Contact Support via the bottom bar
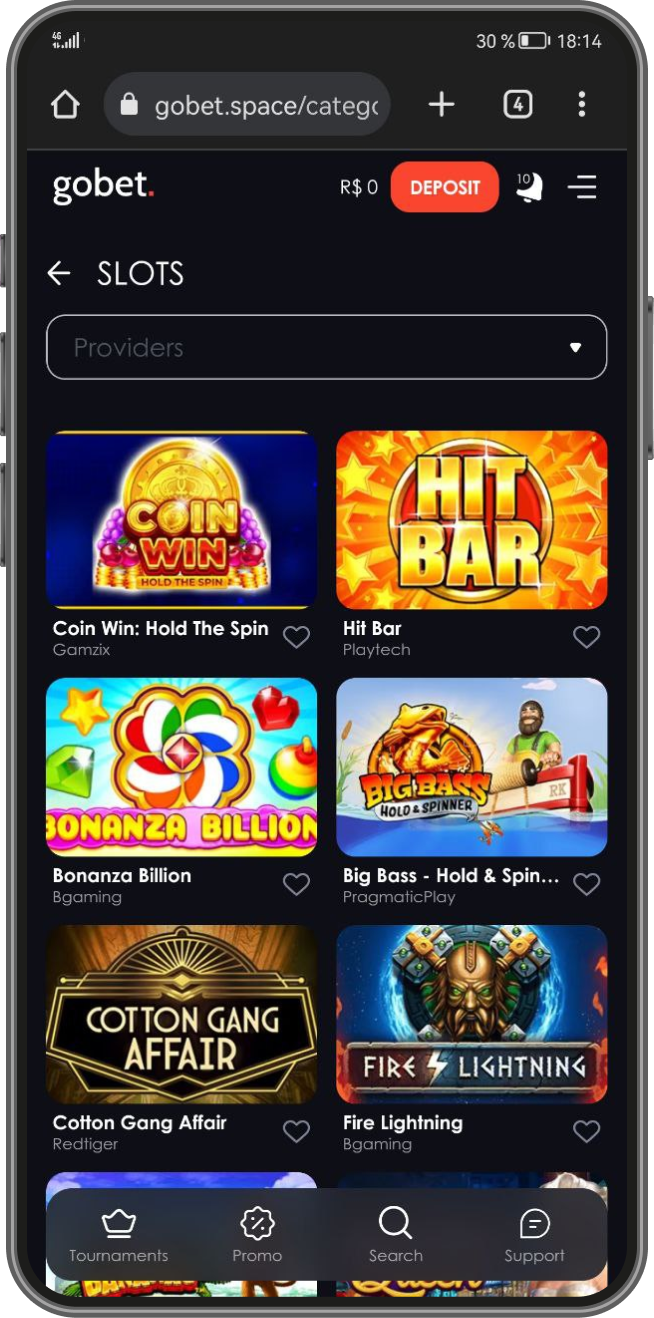This screenshot has height=1318, width=654. point(534,1236)
